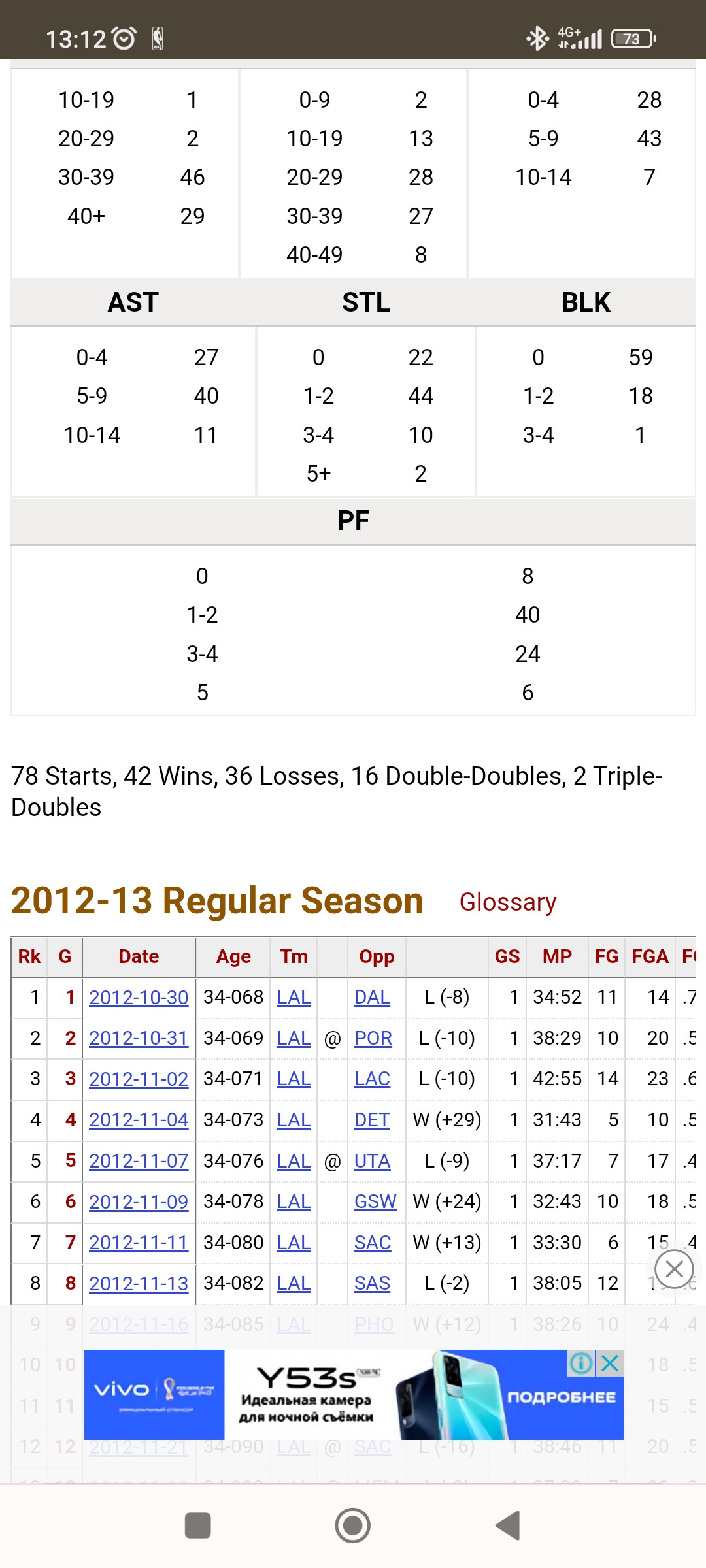Open the UTA opponent link
The height and width of the screenshot is (1568, 706).
[x=372, y=1161]
